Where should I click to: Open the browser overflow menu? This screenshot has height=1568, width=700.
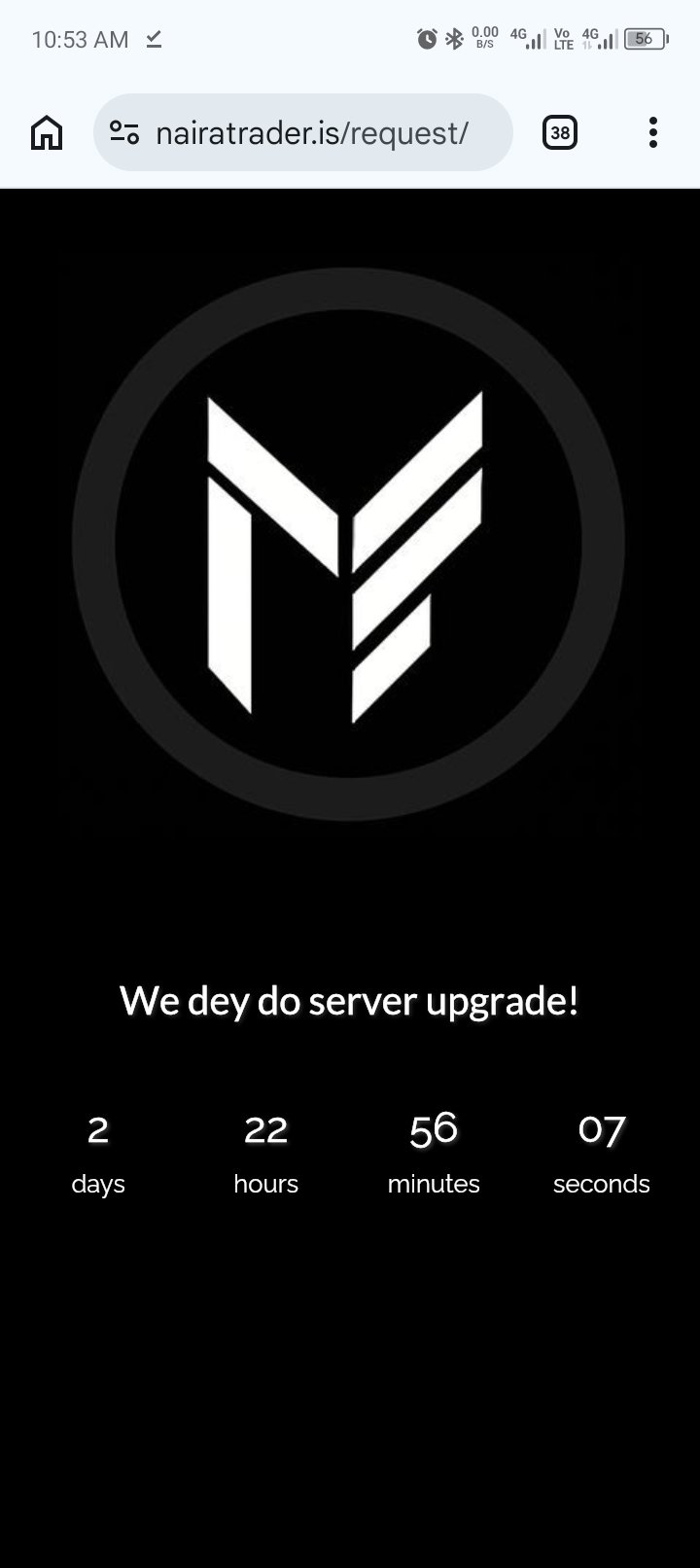pyautogui.click(x=652, y=132)
